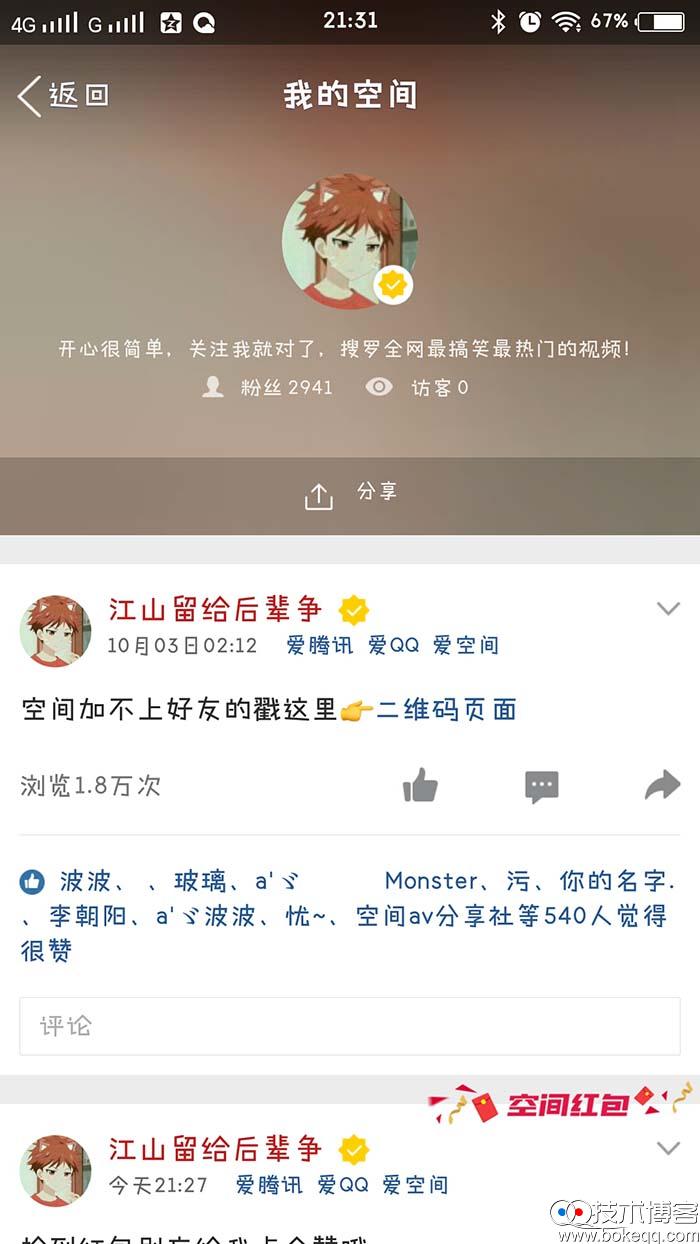Open the 爱空间 tag on 10月03日 post
This screenshot has width=700, height=1244.
[x=465, y=645]
